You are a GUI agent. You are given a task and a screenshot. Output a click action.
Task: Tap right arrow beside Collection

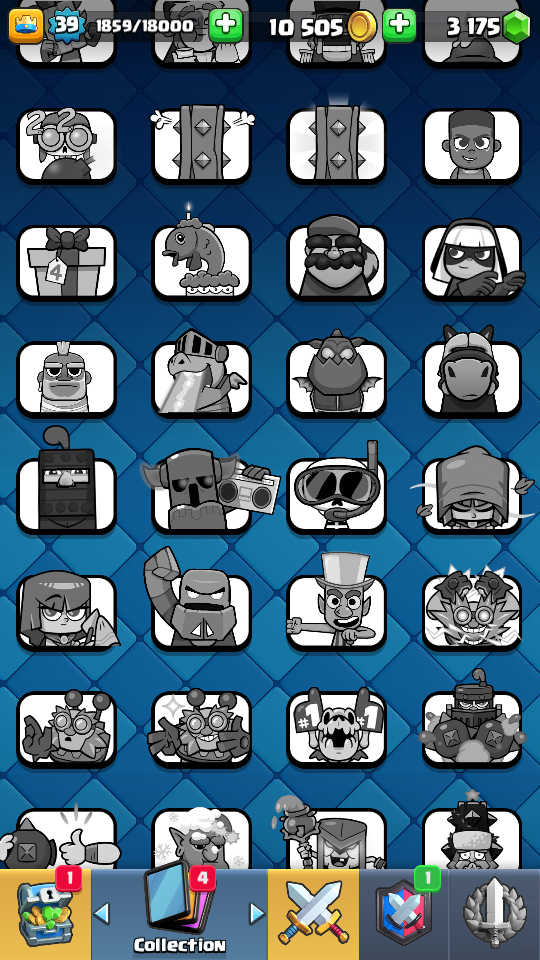pos(257,914)
